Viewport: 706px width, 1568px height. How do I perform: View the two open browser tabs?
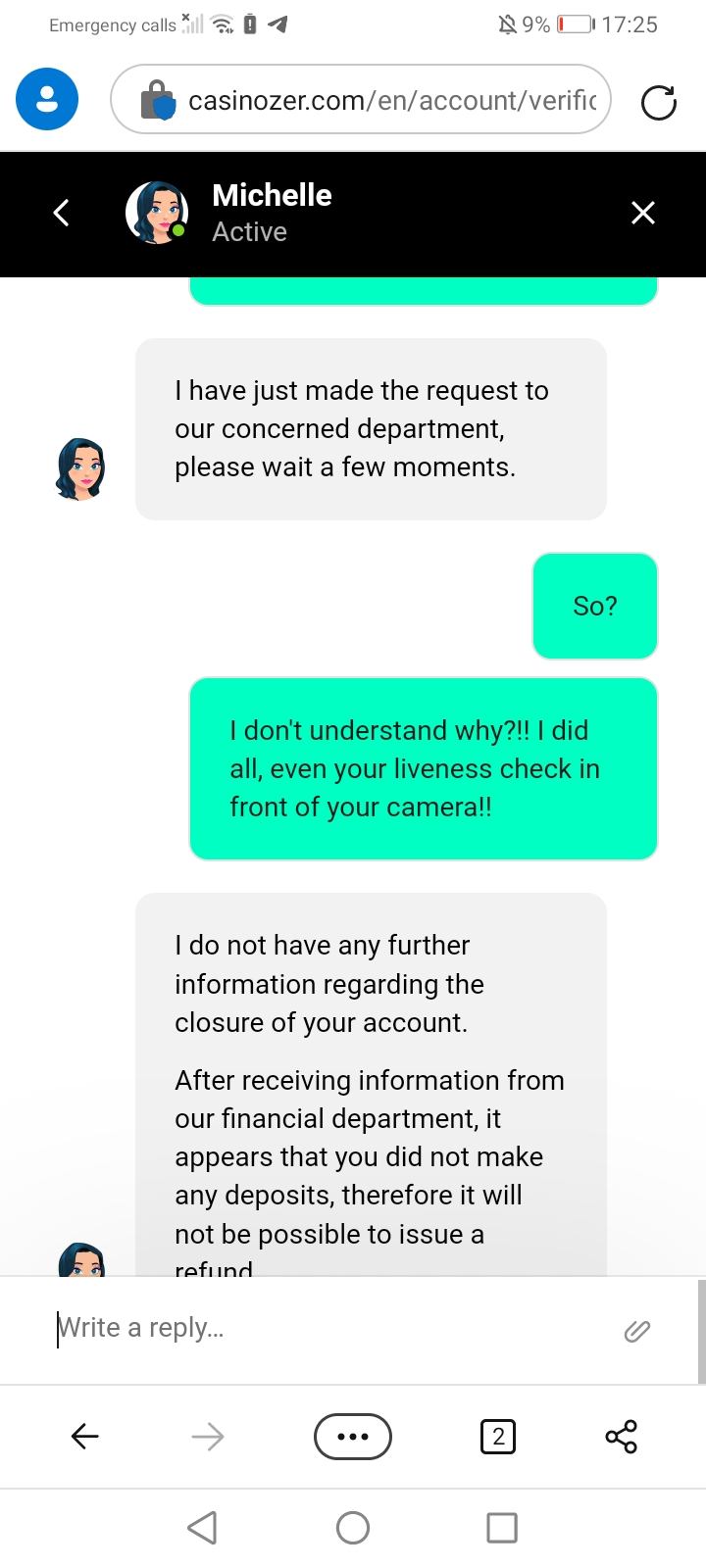coord(498,1437)
